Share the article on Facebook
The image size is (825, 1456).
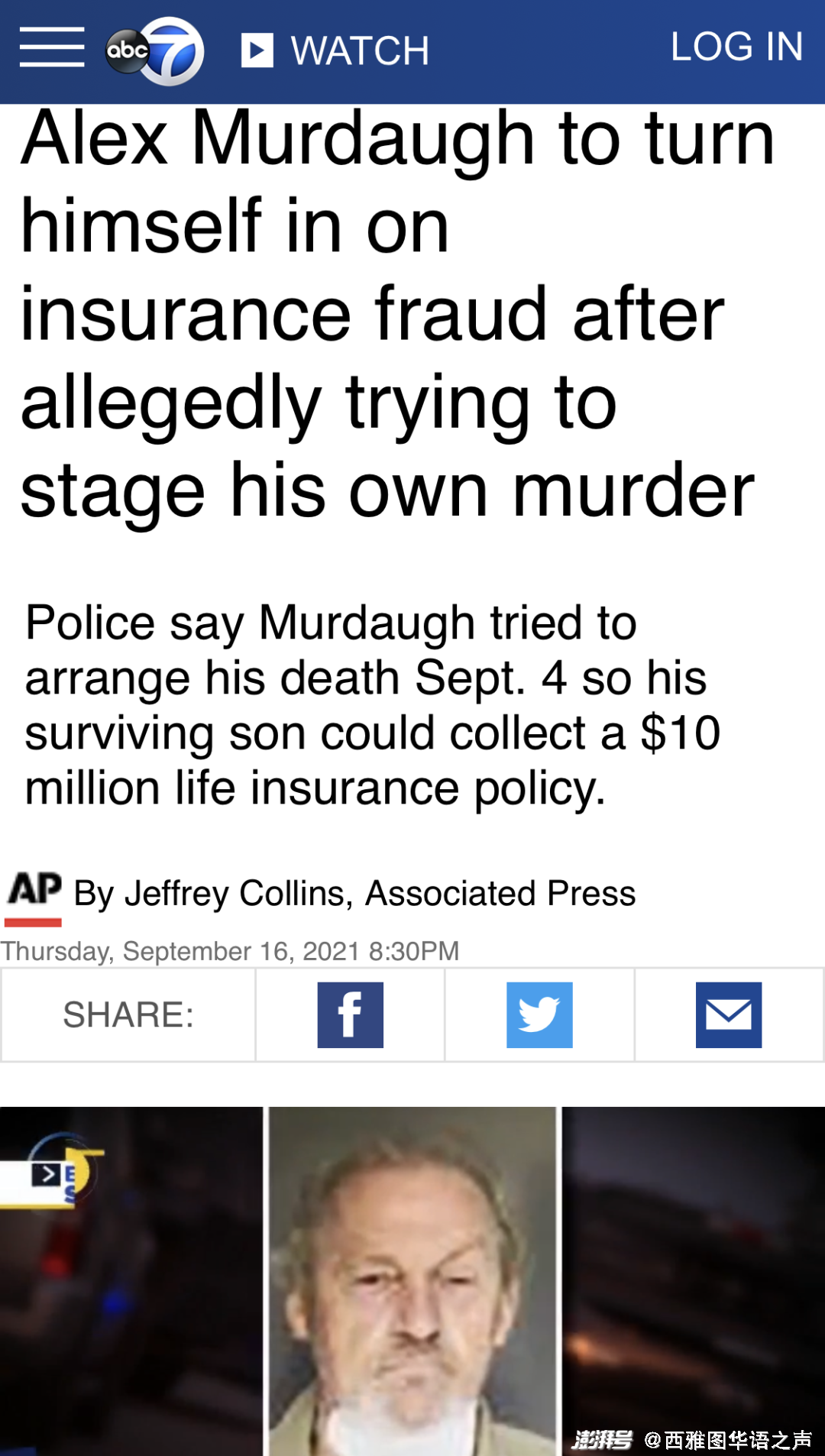tap(350, 1014)
